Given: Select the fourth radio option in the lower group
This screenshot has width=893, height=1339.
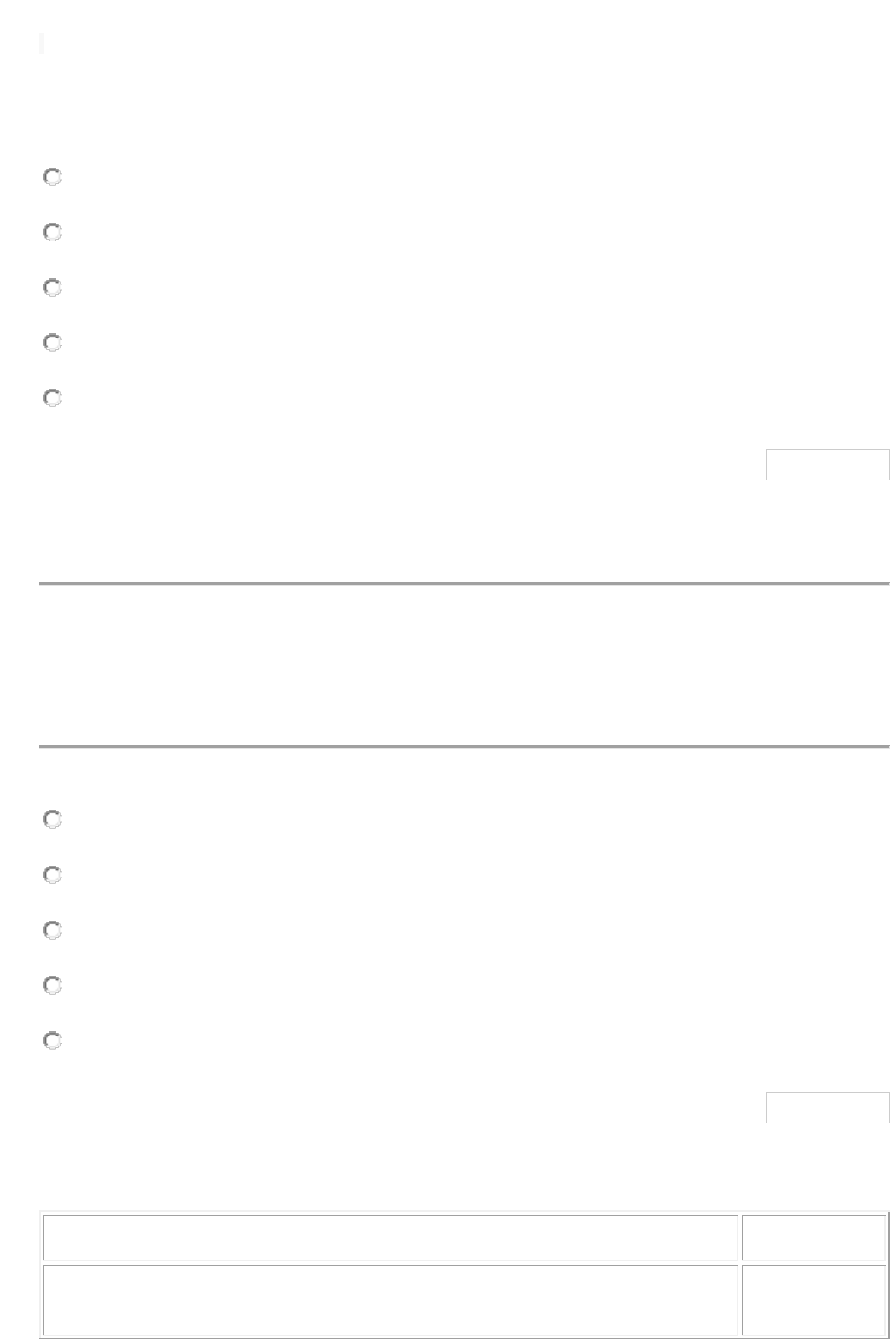Looking at the screenshot, I should tap(53, 985).
